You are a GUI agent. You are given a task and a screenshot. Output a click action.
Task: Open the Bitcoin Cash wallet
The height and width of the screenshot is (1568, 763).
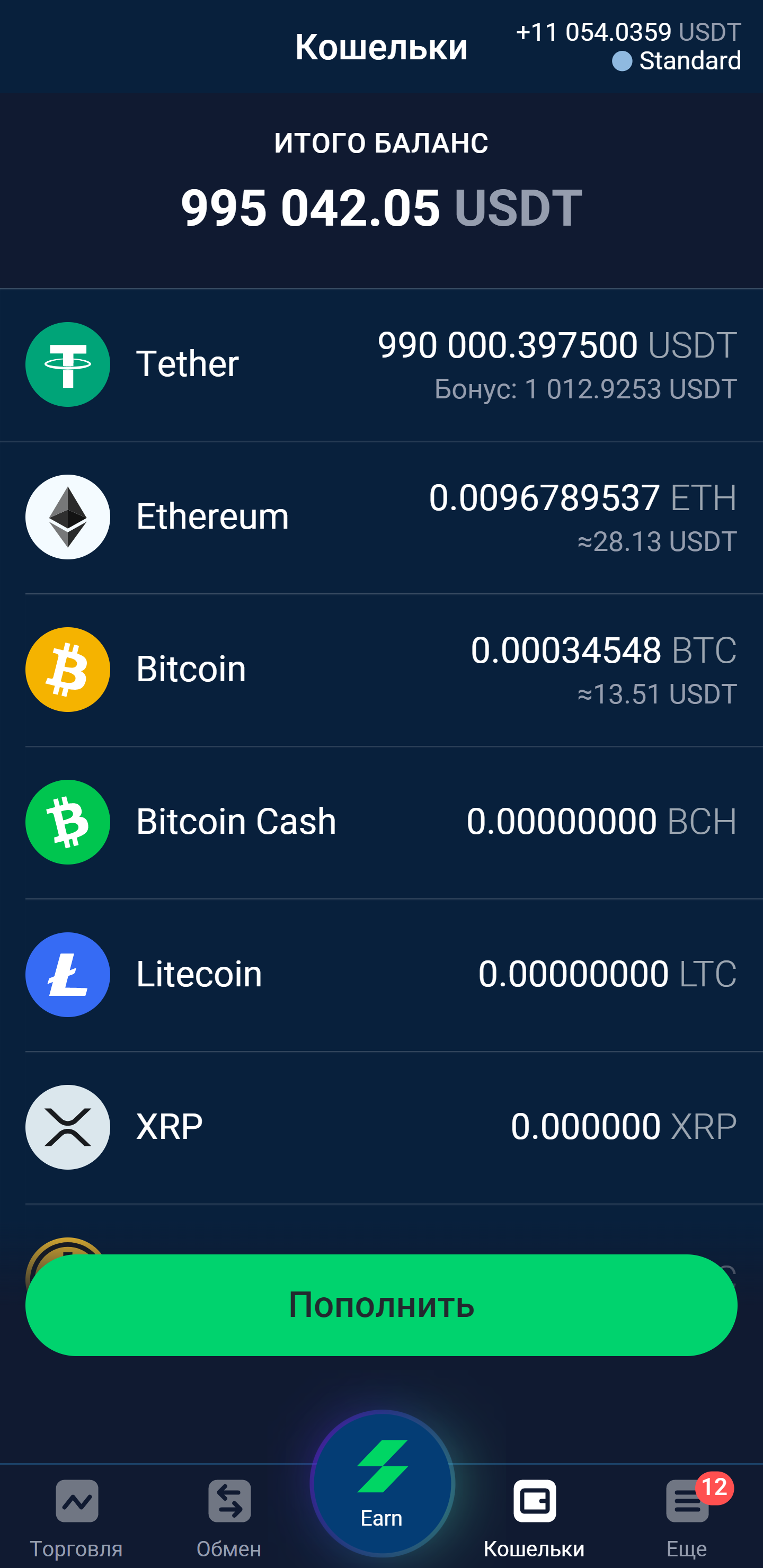[x=381, y=822]
